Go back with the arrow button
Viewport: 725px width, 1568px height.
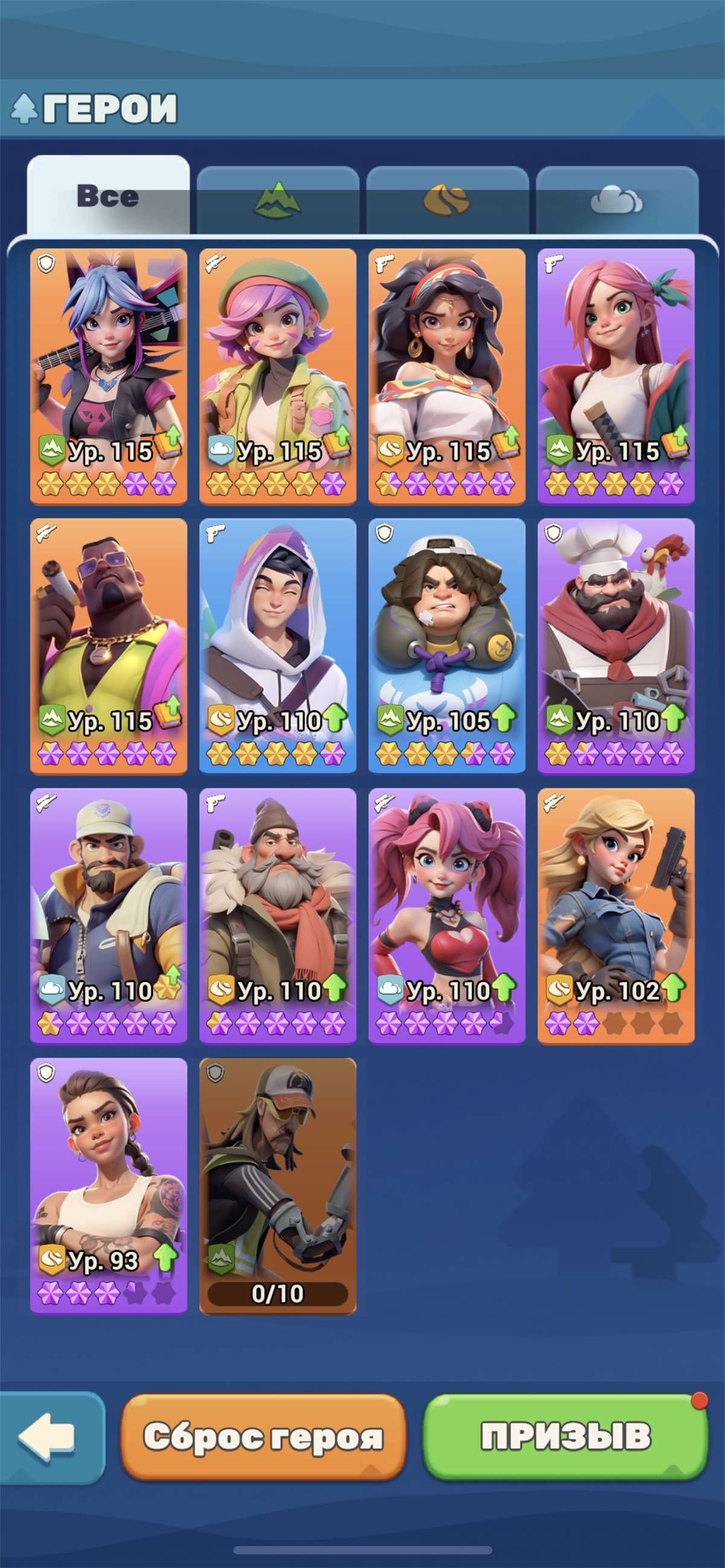click(x=49, y=1437)
